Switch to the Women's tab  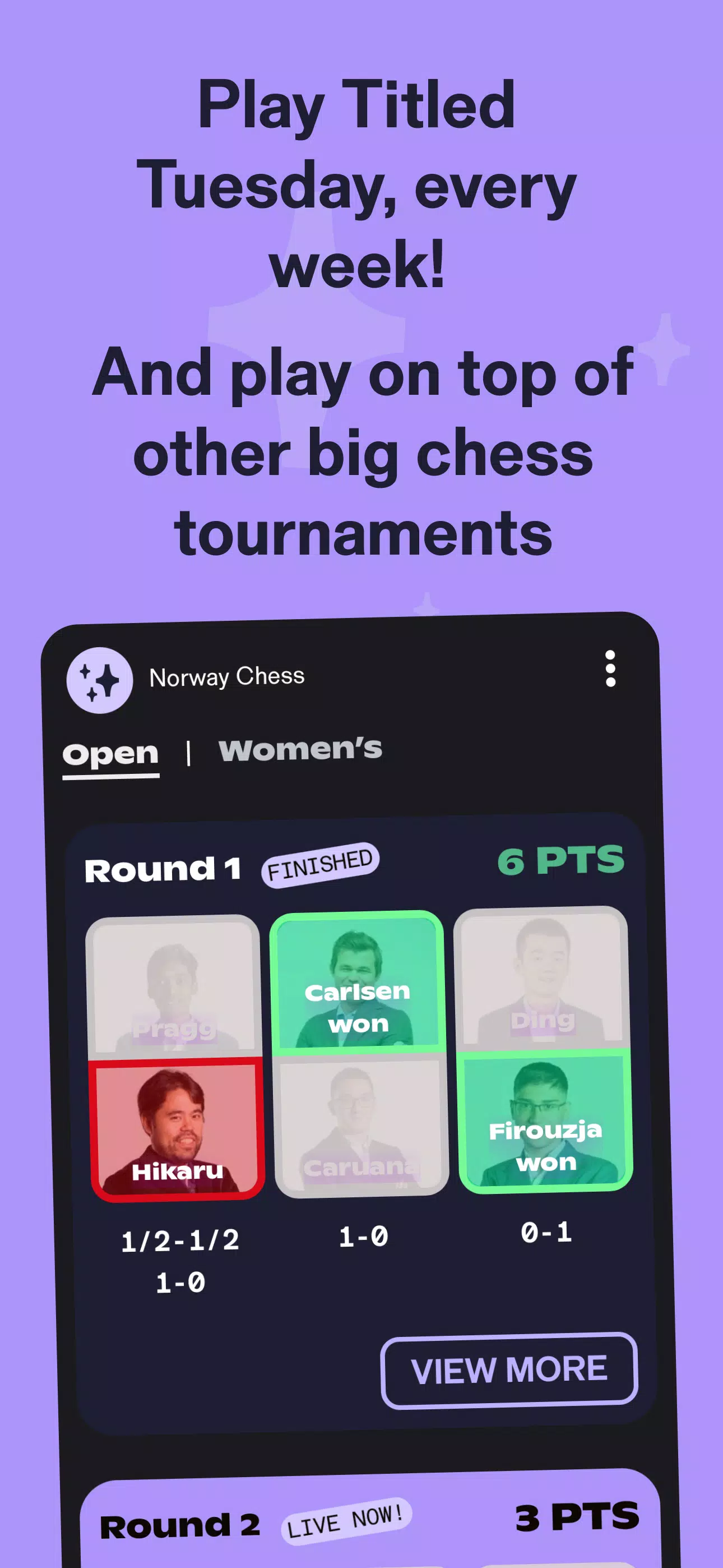point(300,750)
